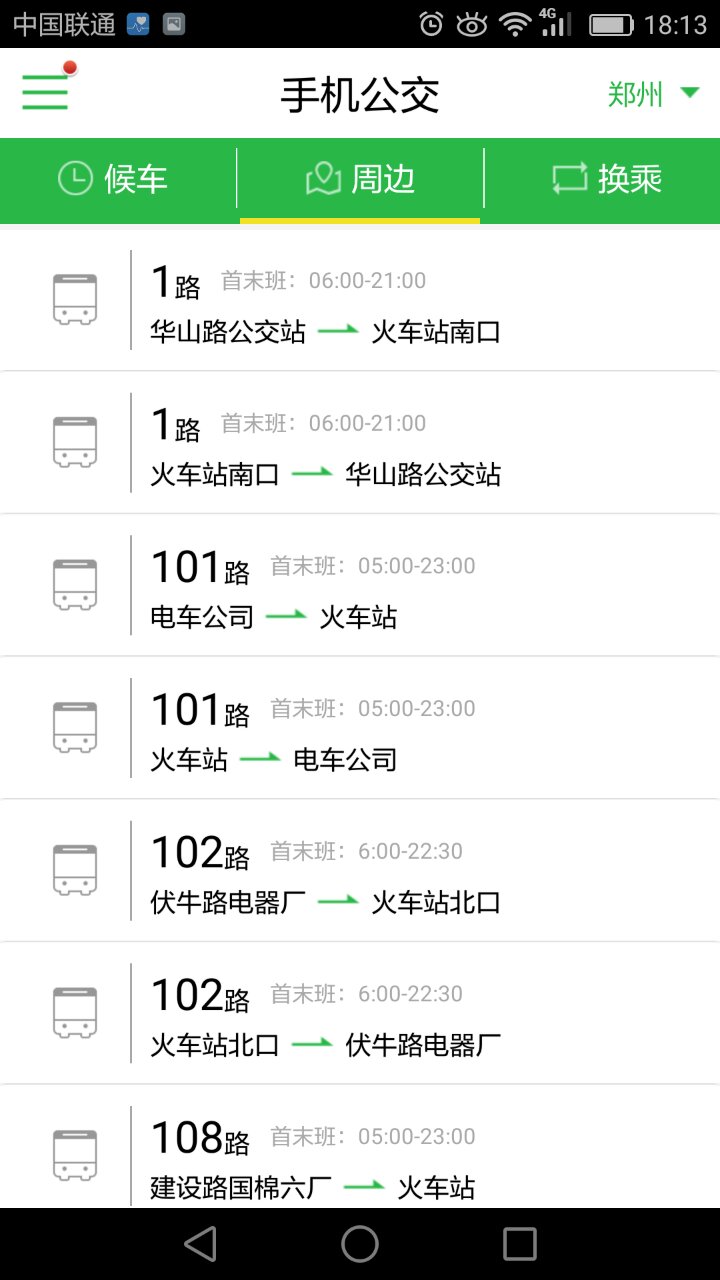
Task: Select the 周边 tab
Action: pos(360,180)
